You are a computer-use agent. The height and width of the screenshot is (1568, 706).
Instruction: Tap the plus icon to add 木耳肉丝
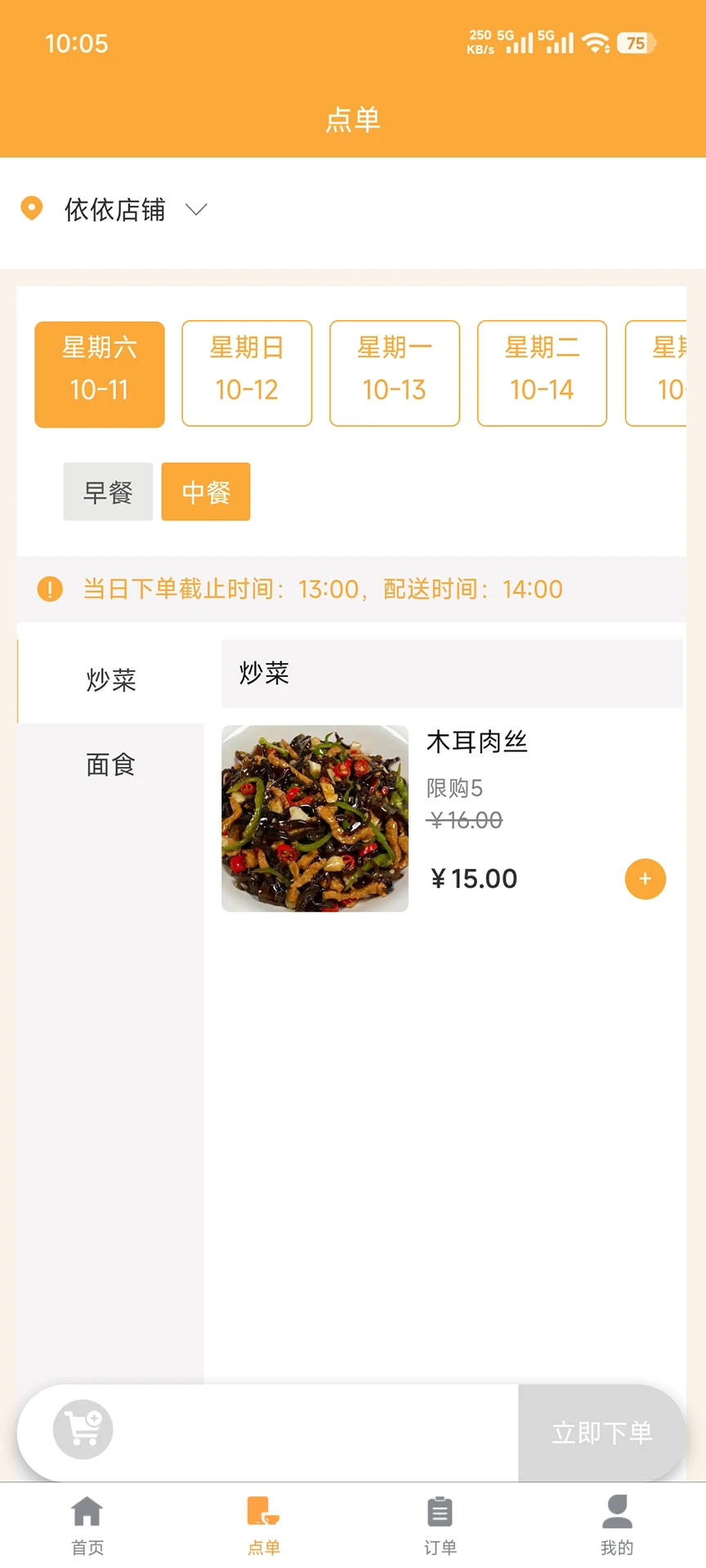coord(645,879)
